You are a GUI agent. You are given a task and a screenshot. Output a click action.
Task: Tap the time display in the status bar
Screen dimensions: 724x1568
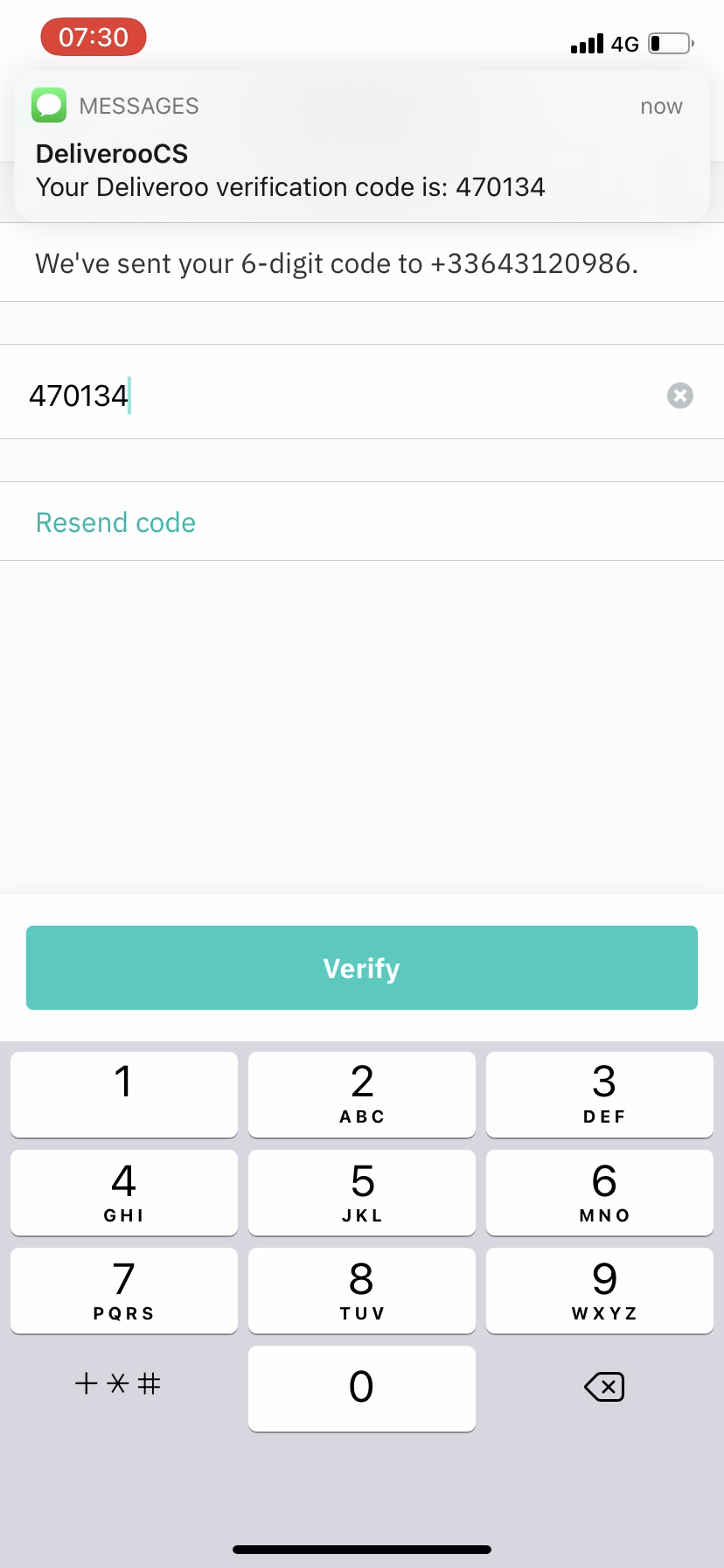coord(93,37)
